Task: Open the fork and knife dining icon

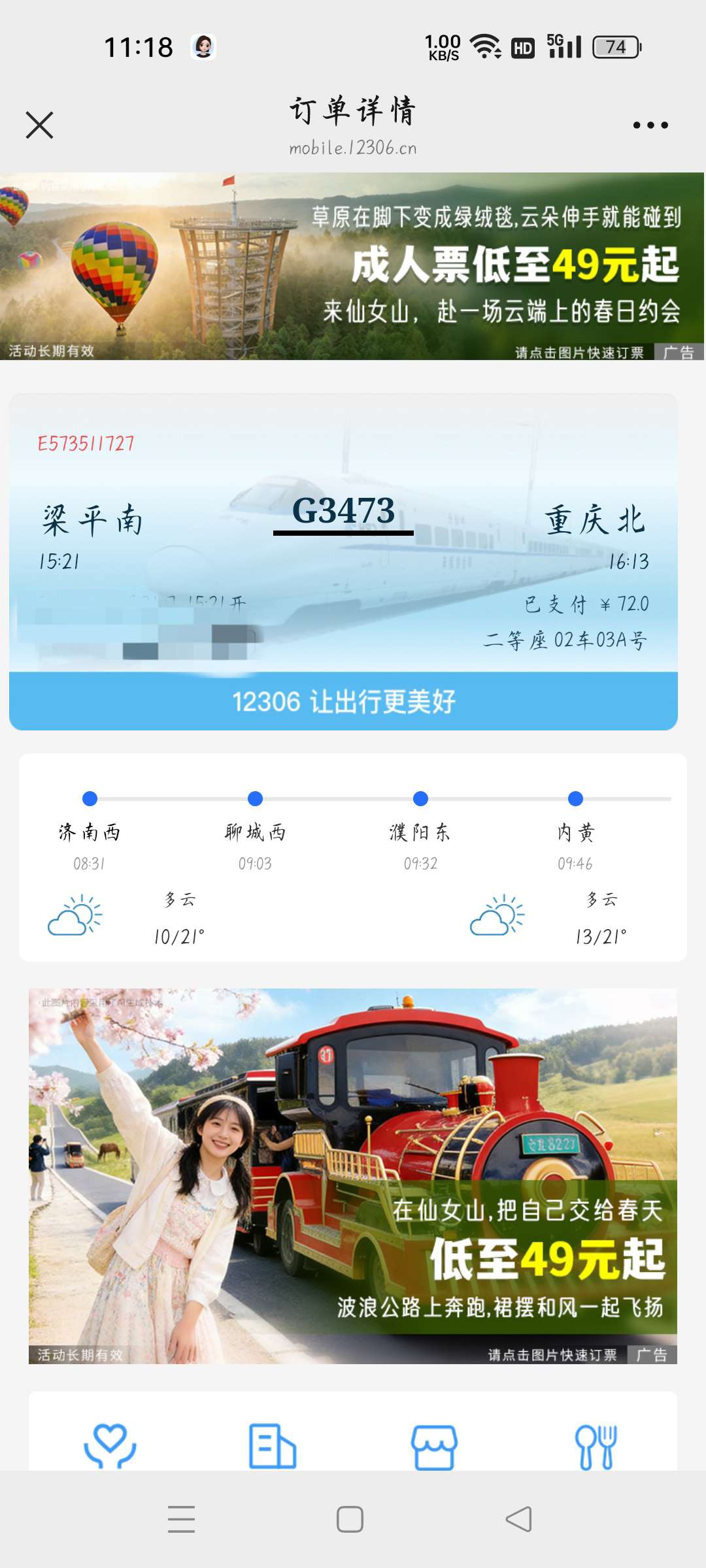Action: (596, 1446)
